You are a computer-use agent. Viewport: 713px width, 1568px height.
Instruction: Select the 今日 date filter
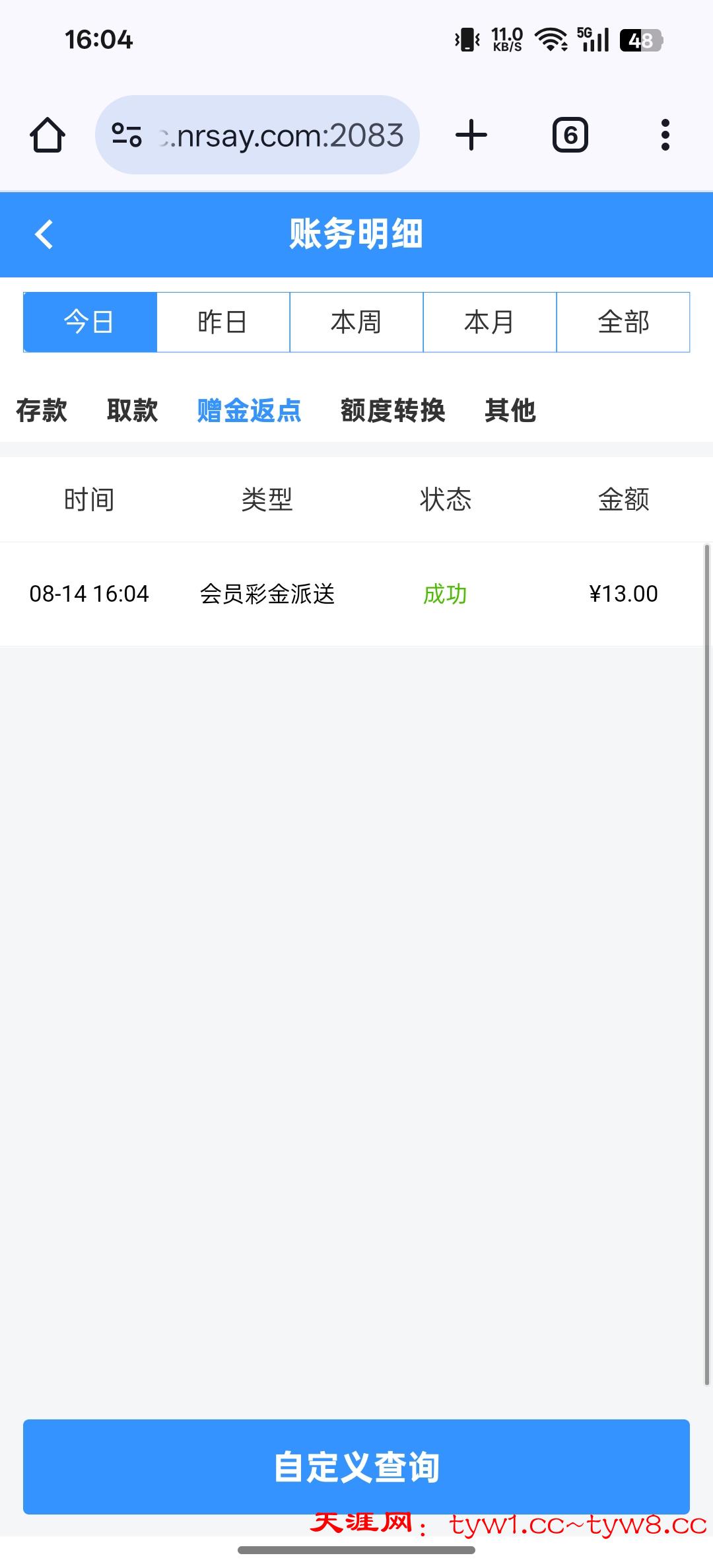pyautogui.click(x=90, y=322)
